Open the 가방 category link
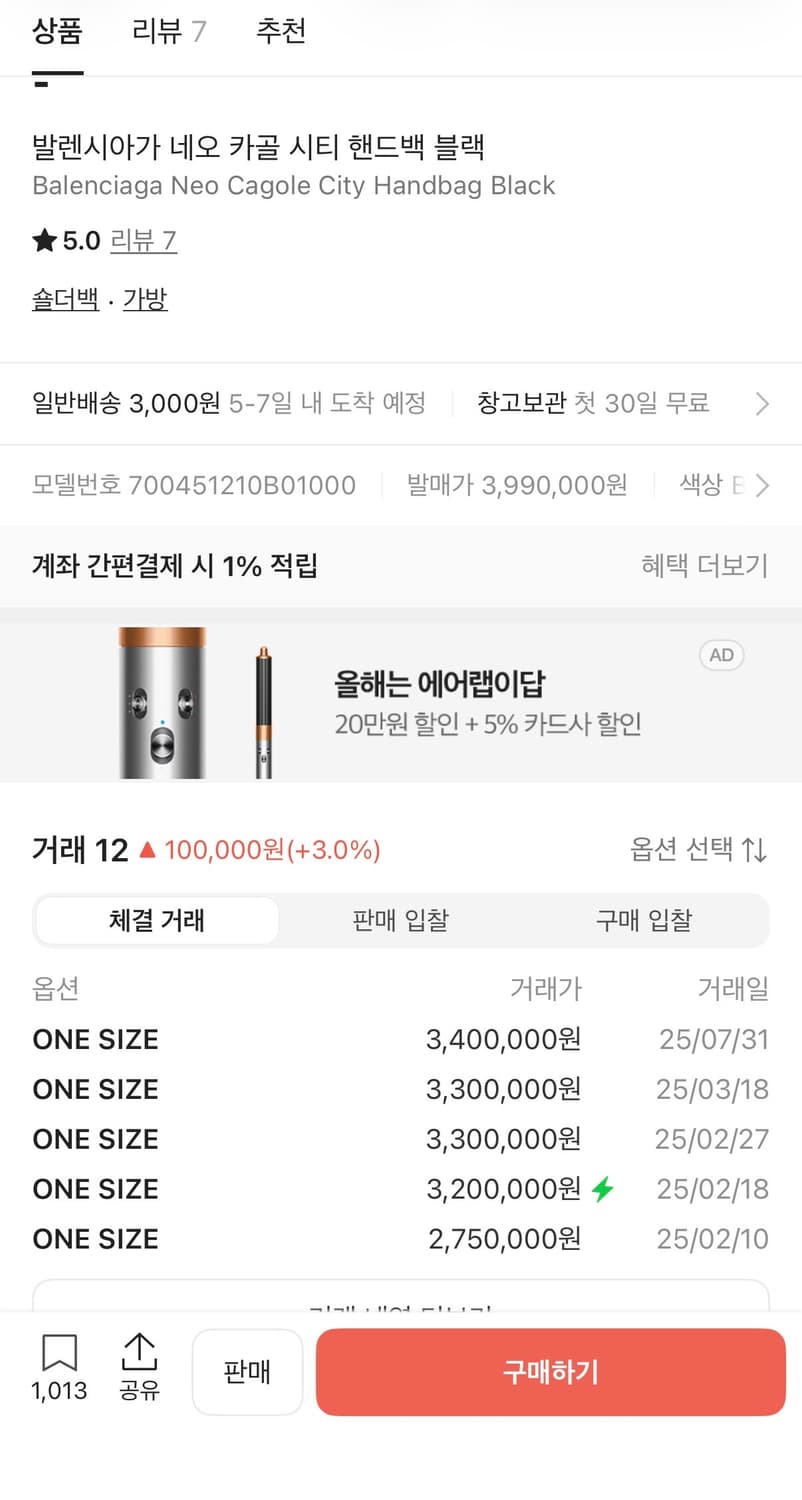The width and height of the screenshot is (802, 1500). click(x=144, y=299)
